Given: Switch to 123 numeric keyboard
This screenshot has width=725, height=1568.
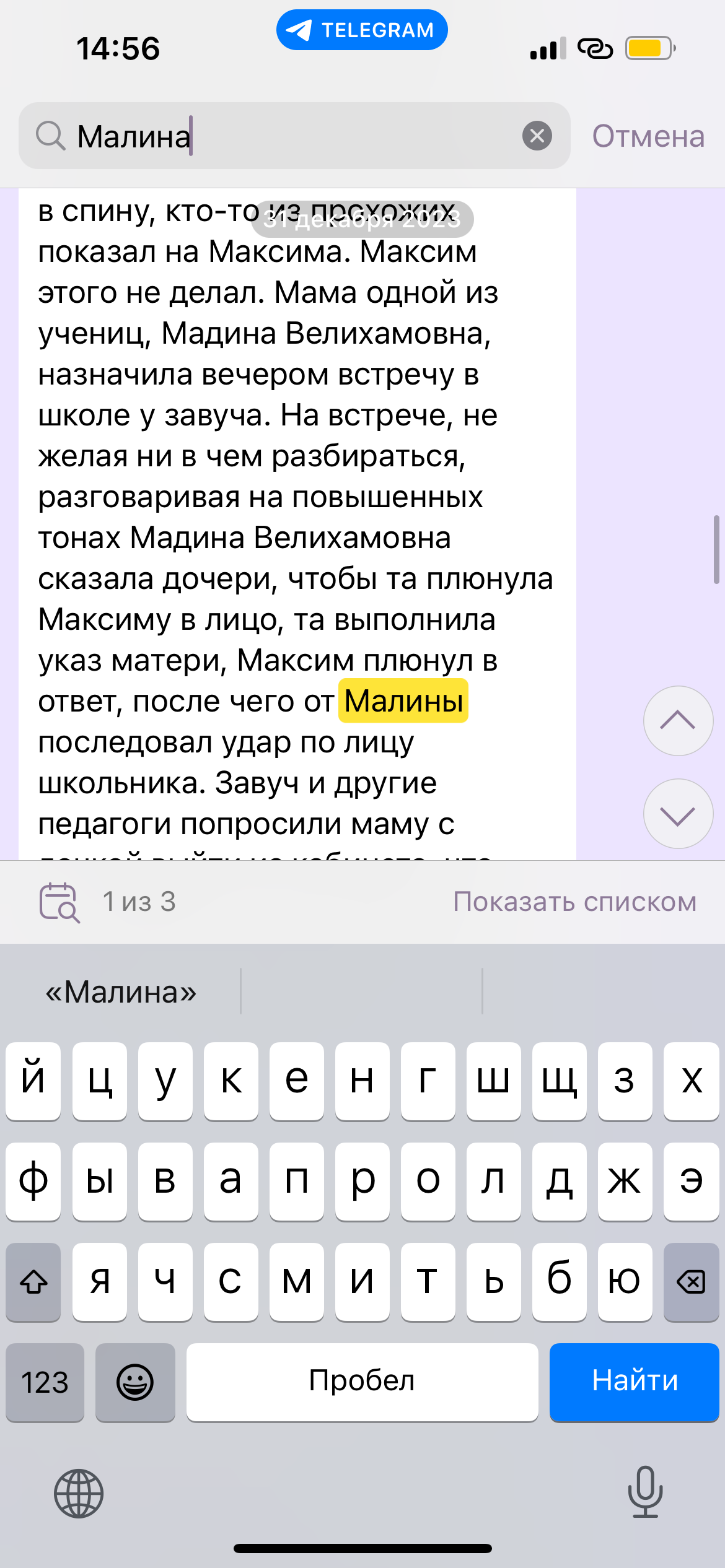Looking at the screenshot, I should 45,1382.
